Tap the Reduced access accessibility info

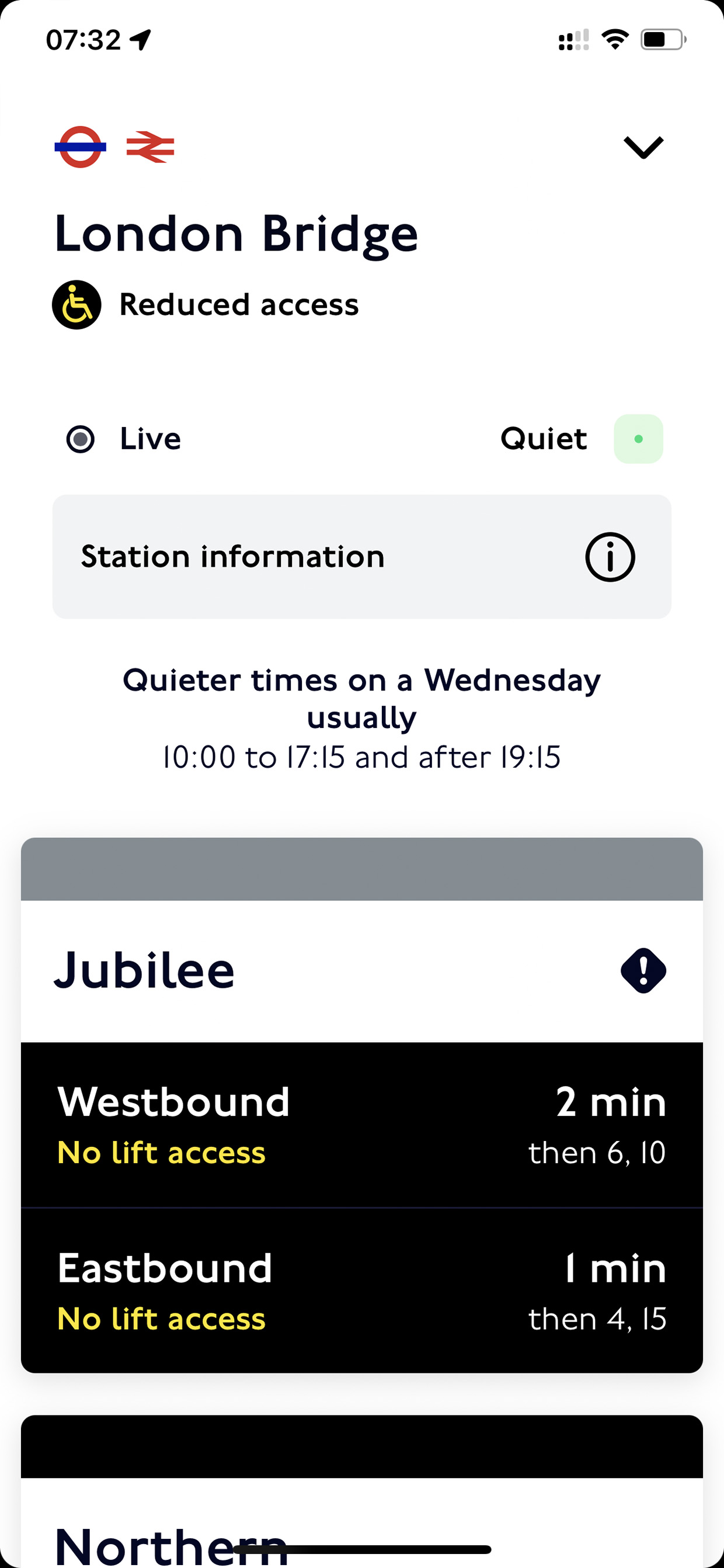click(206, 304)
